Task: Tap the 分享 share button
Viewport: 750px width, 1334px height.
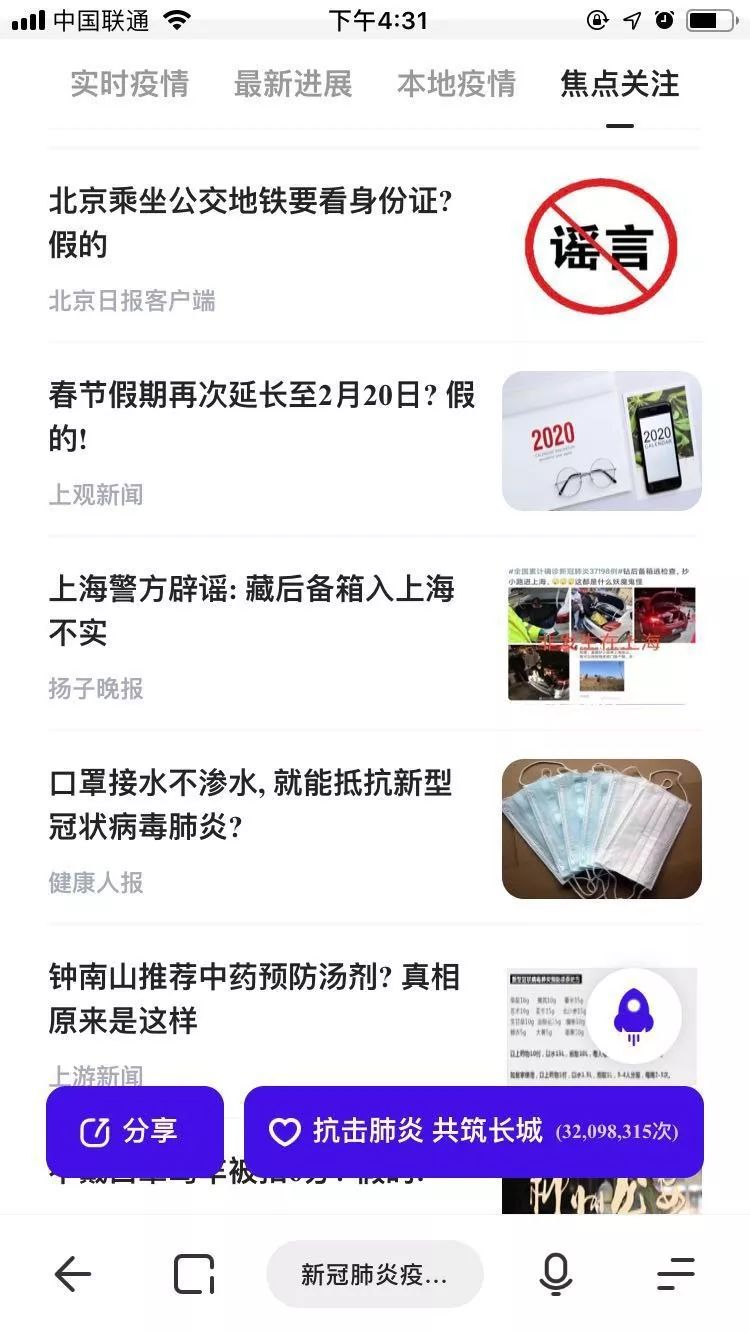Action: tap(135, 1131)
